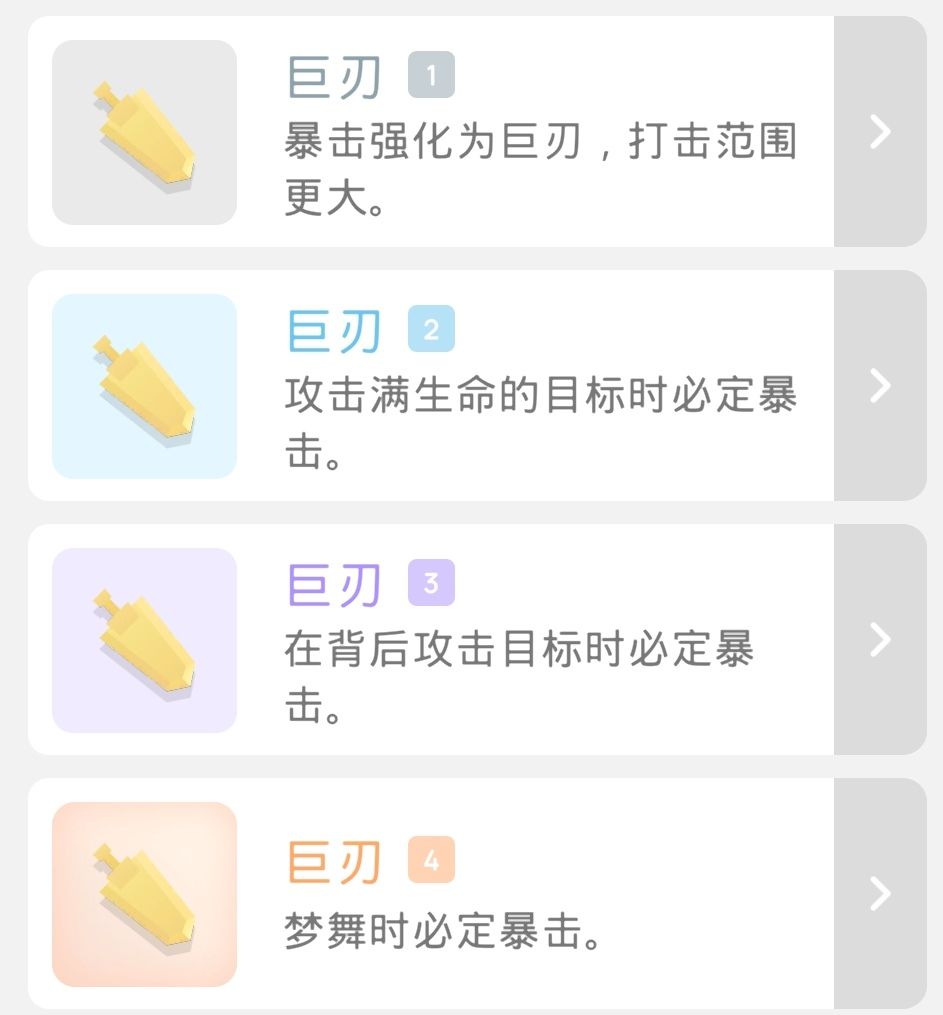Select the 巨刃 level 2 card about full-health targets

point(430,386)
